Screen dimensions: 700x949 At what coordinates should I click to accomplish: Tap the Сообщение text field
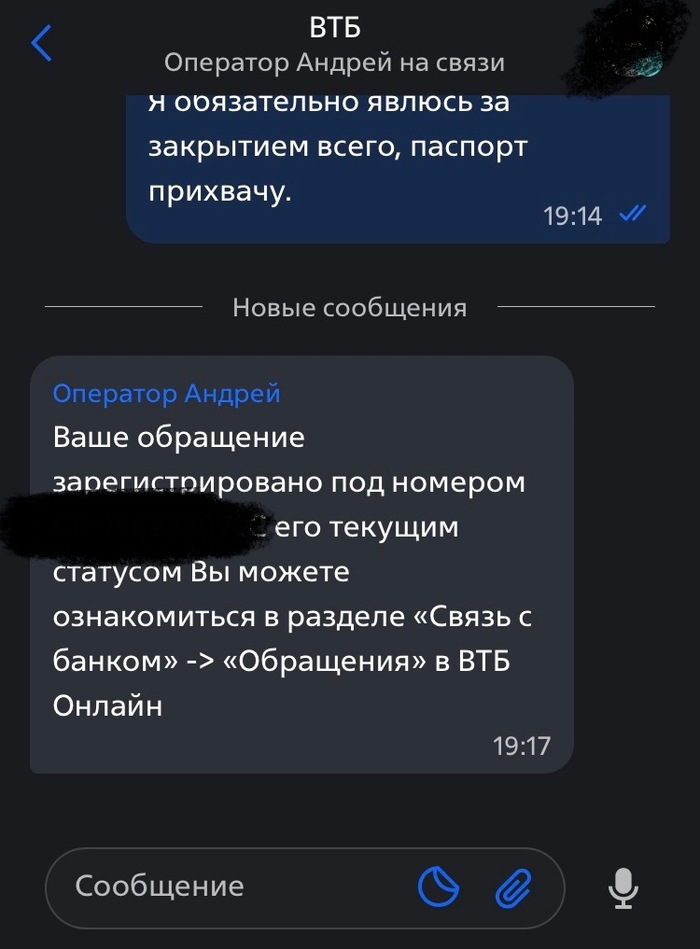click(230, 885)
